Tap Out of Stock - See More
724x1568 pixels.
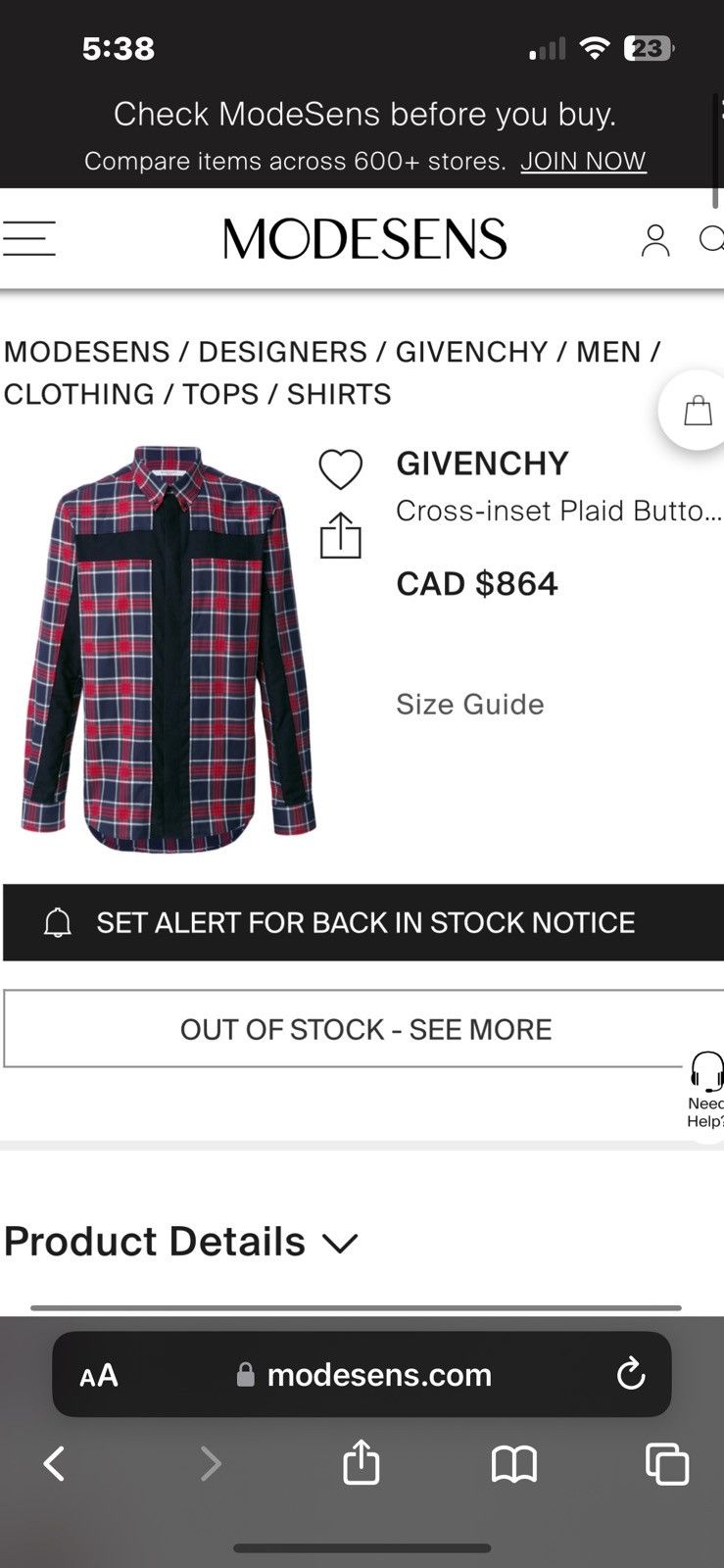click(x=364, y=1029)
